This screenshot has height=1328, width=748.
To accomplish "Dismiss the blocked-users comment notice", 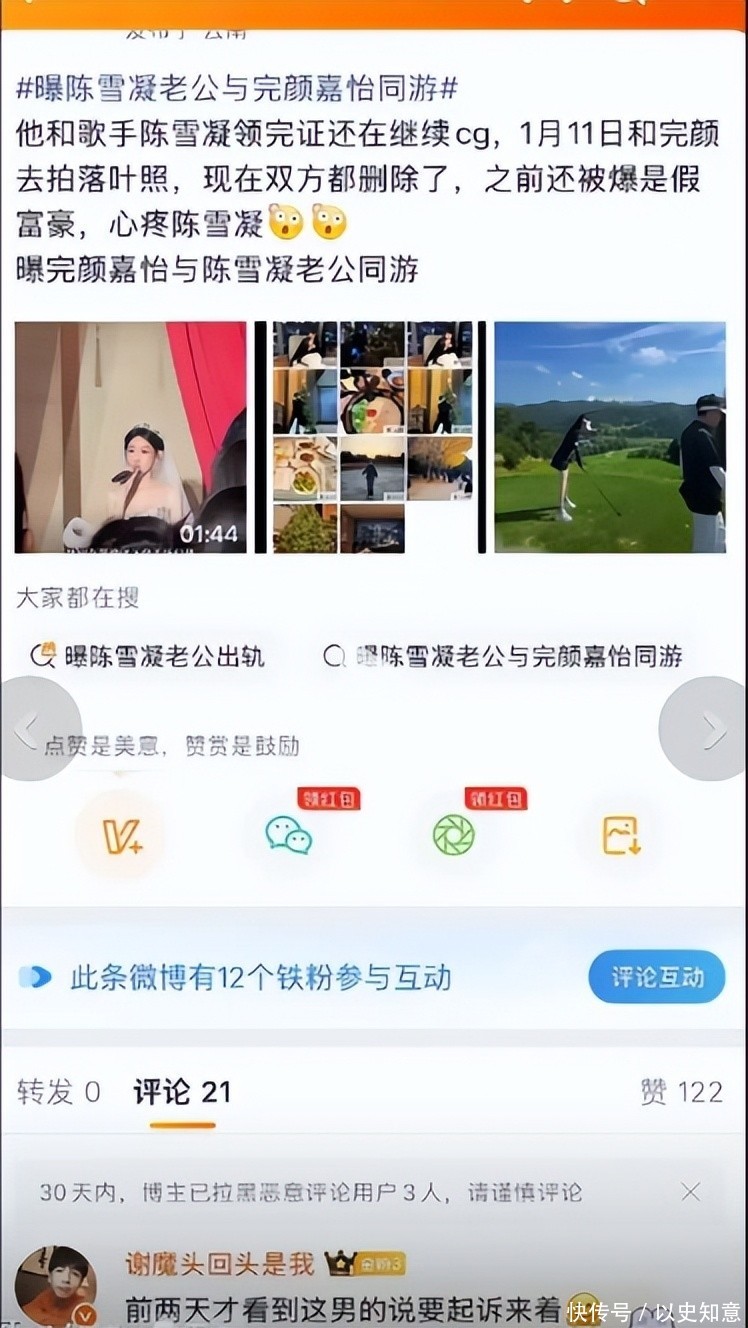I will point(690,1191).
